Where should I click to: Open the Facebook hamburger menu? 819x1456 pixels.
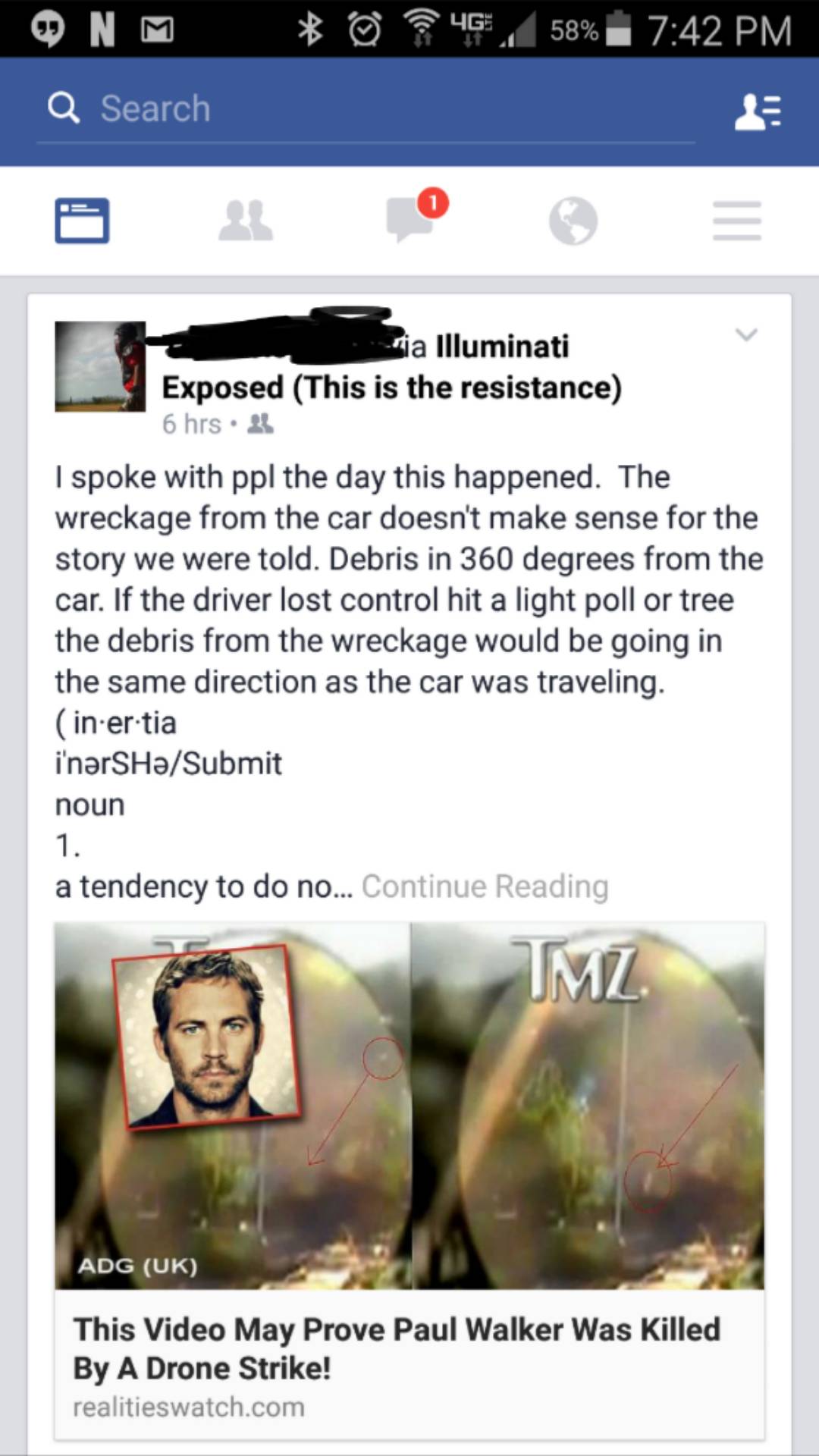(736, 220)
